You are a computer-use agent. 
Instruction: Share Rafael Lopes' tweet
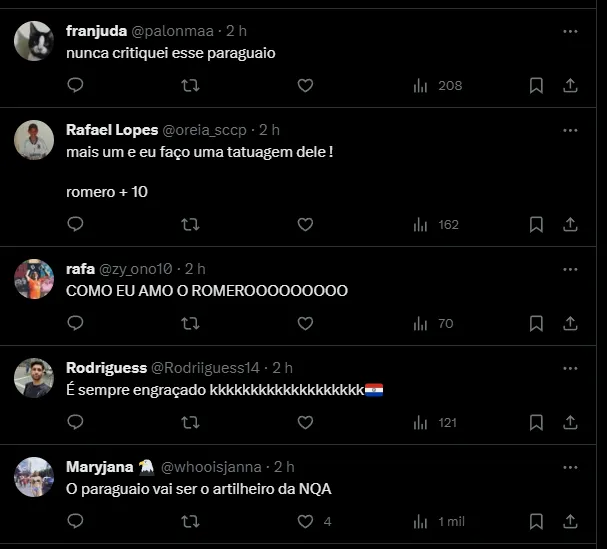pyautogui.click(x=570, y=224)
